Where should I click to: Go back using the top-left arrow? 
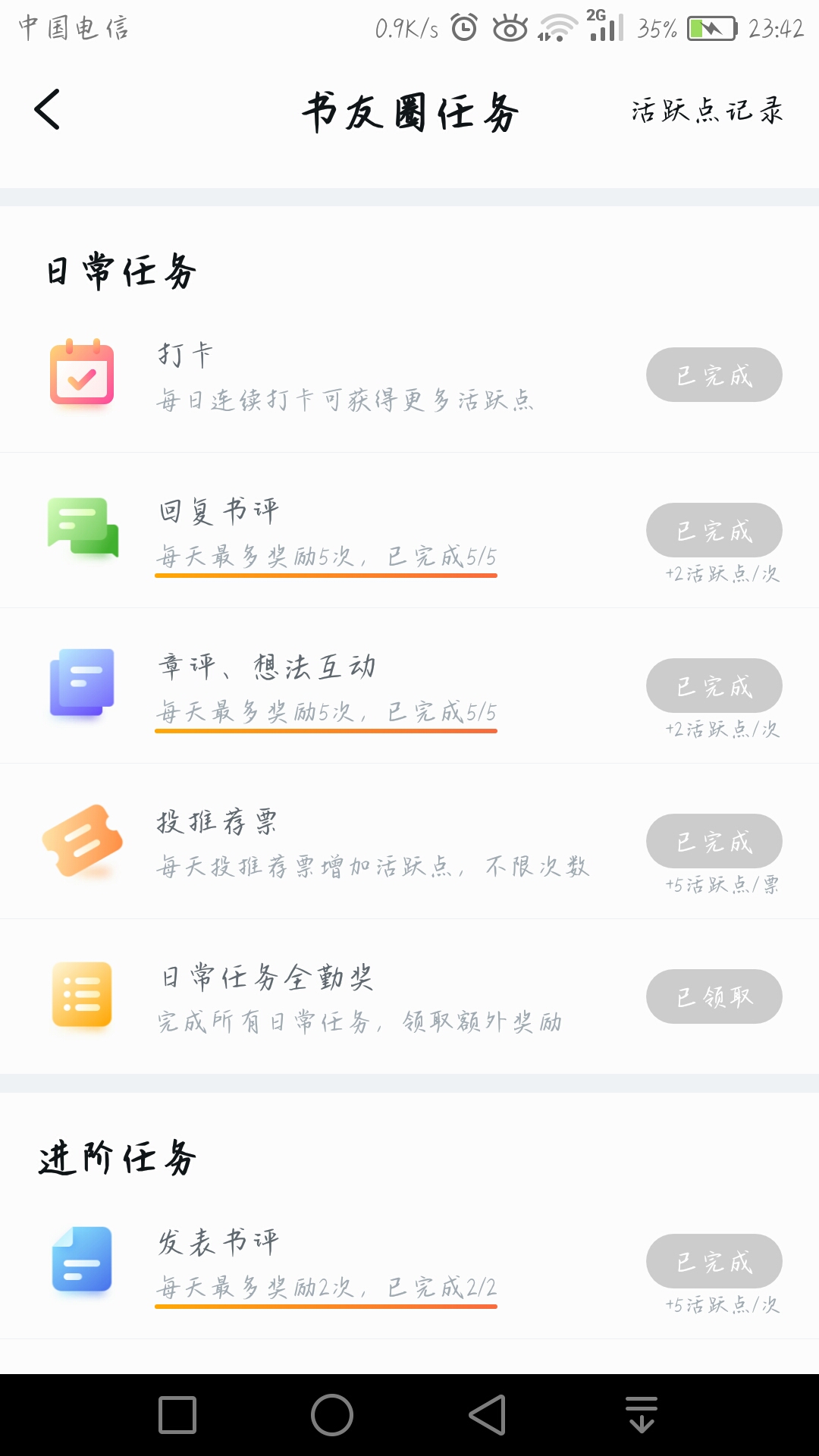[47, 110]
